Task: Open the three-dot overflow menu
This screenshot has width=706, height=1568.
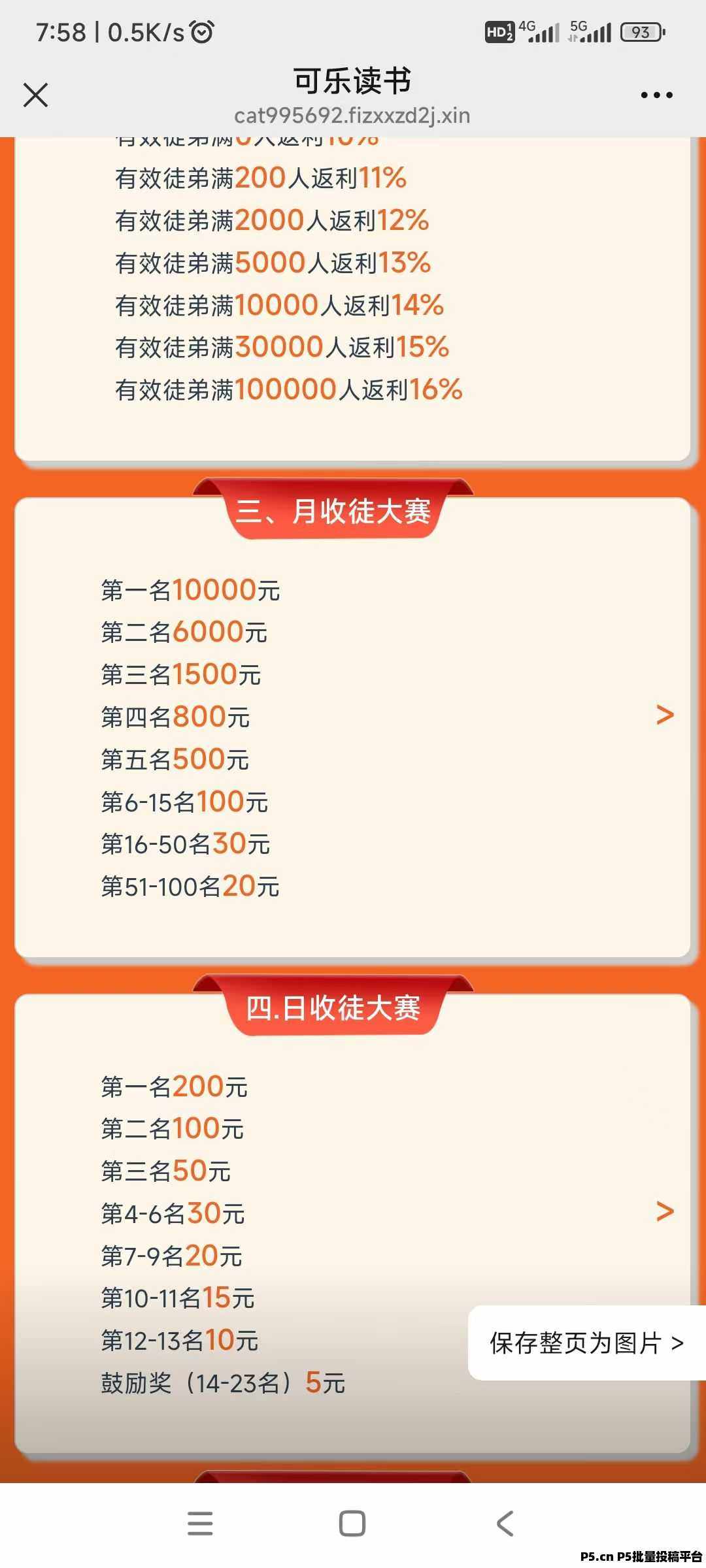Action: (656, 95)
